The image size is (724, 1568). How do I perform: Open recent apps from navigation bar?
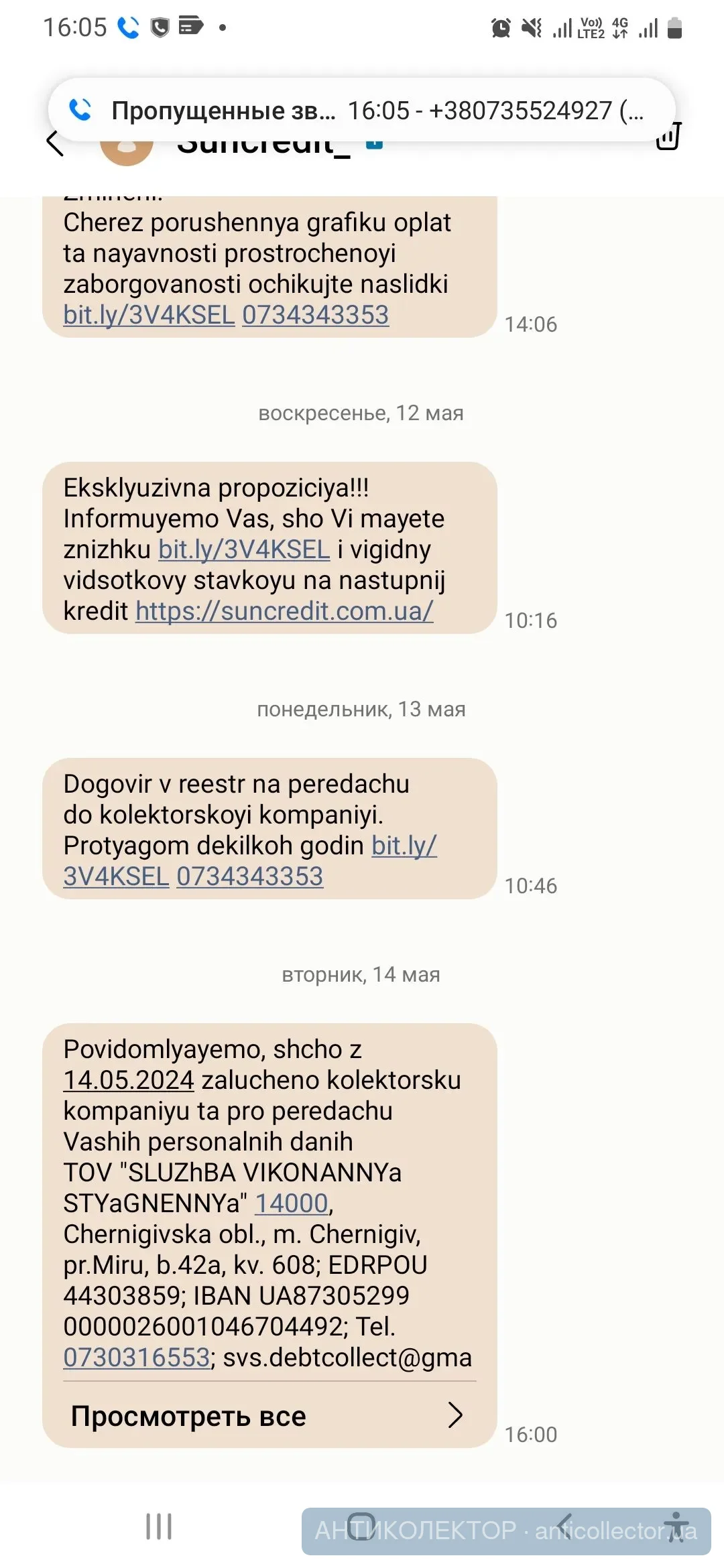coord(159,1526)
